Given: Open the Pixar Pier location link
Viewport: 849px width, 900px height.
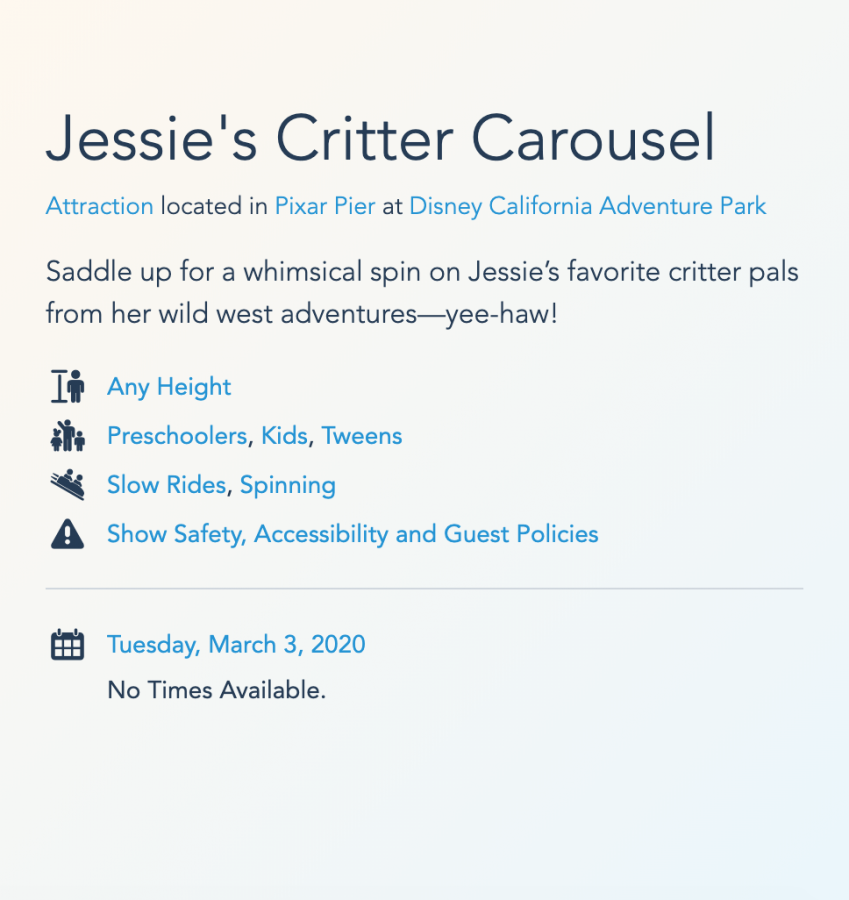Looking at the screenshot, I should click(x=325, y=207).
